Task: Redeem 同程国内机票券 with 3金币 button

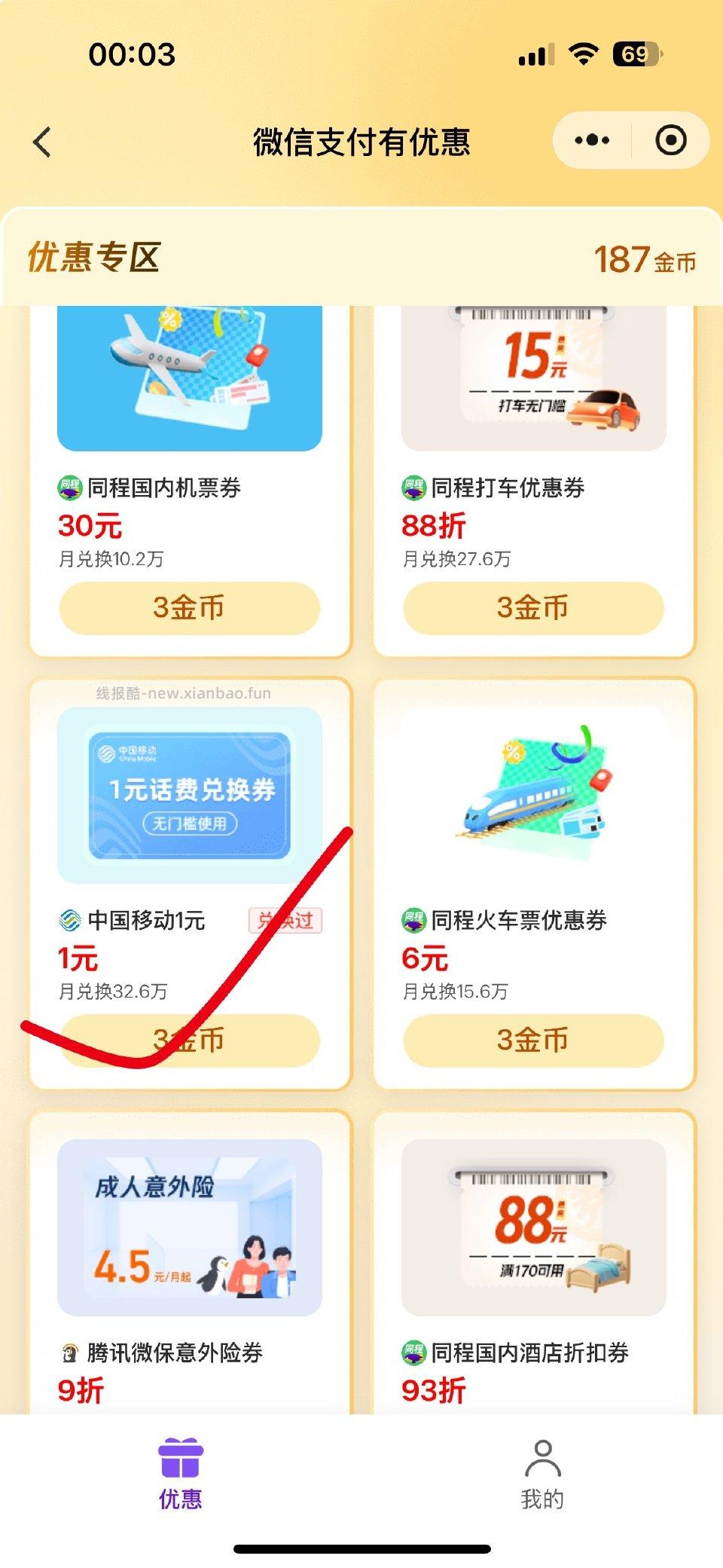Action: [x=190, y=607]
